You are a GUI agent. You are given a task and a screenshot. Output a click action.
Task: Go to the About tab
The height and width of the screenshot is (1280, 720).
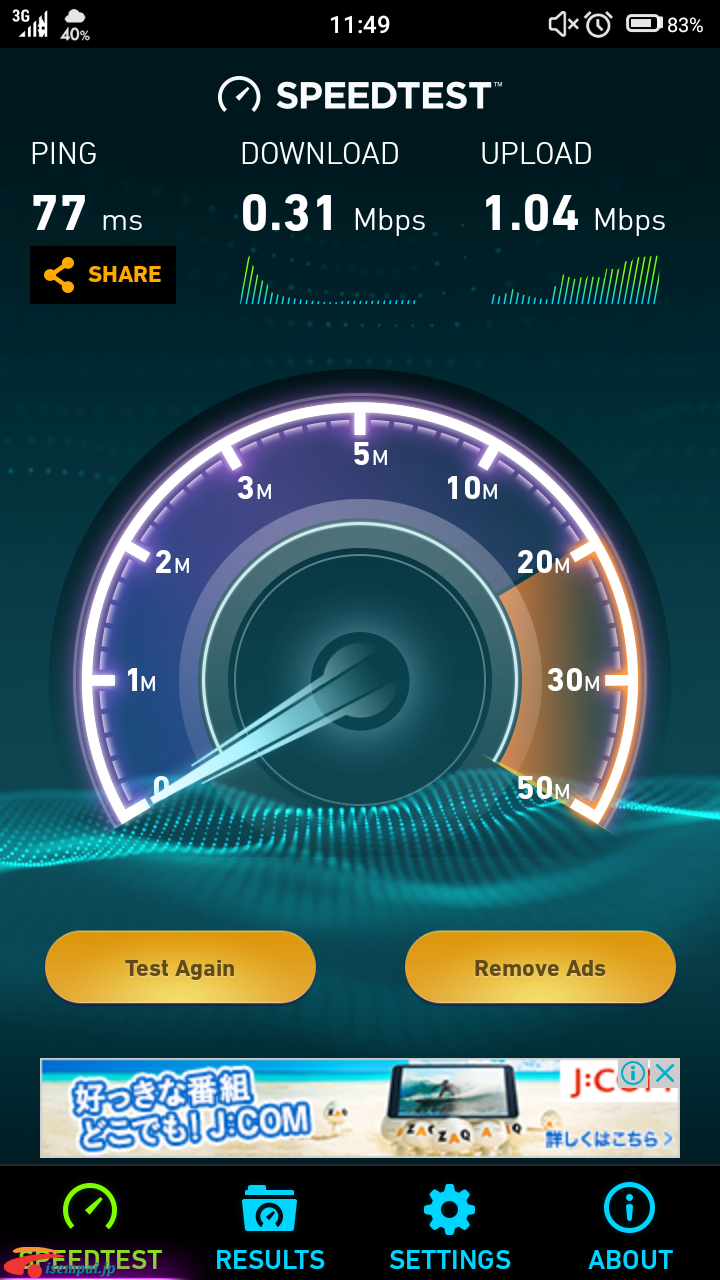[x=630, y=1225]
